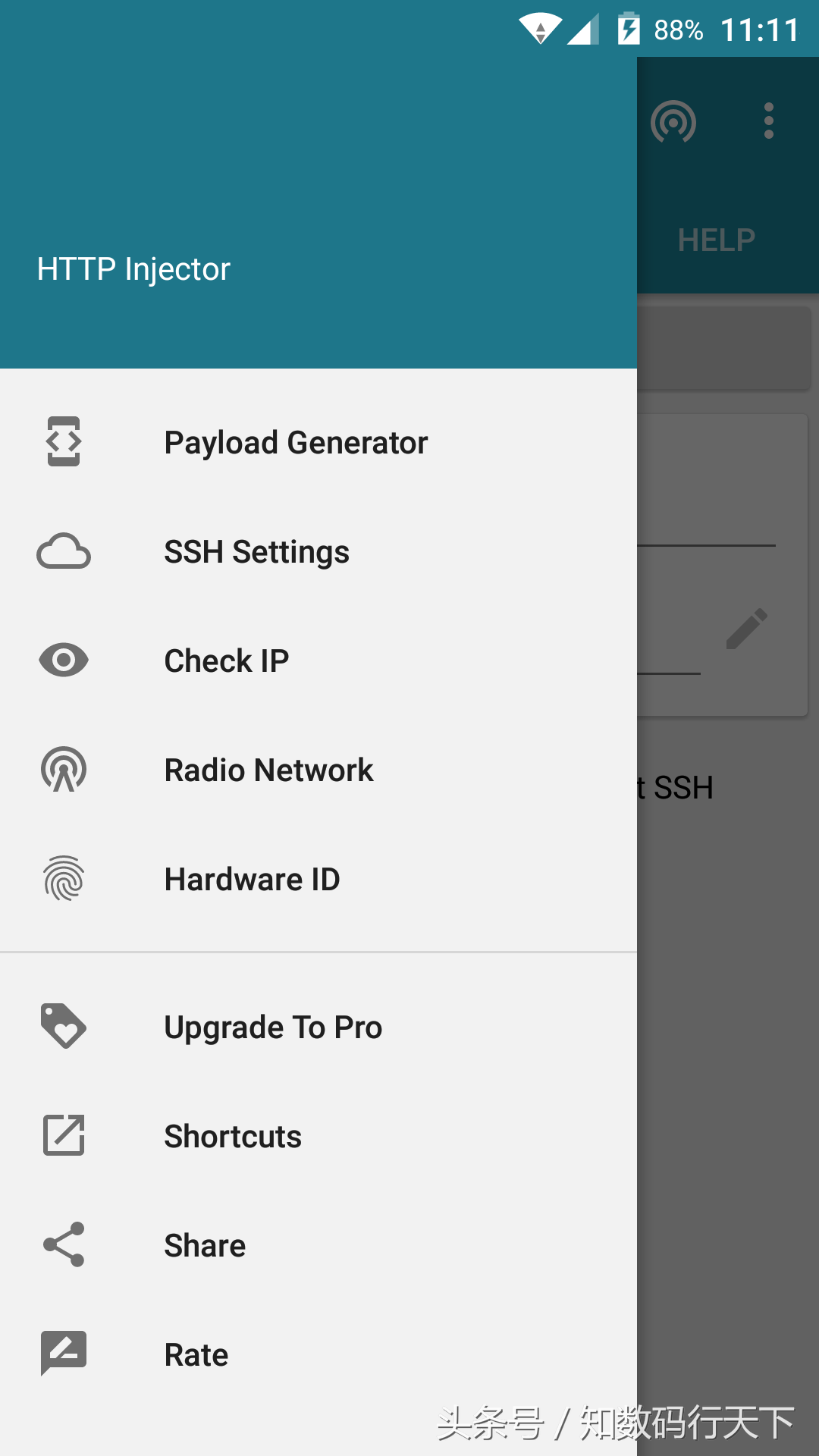Switch to the HELP tab
The height and width of the screenshot is (1456, 819).
pyautogui.click(x=716, y=240)
